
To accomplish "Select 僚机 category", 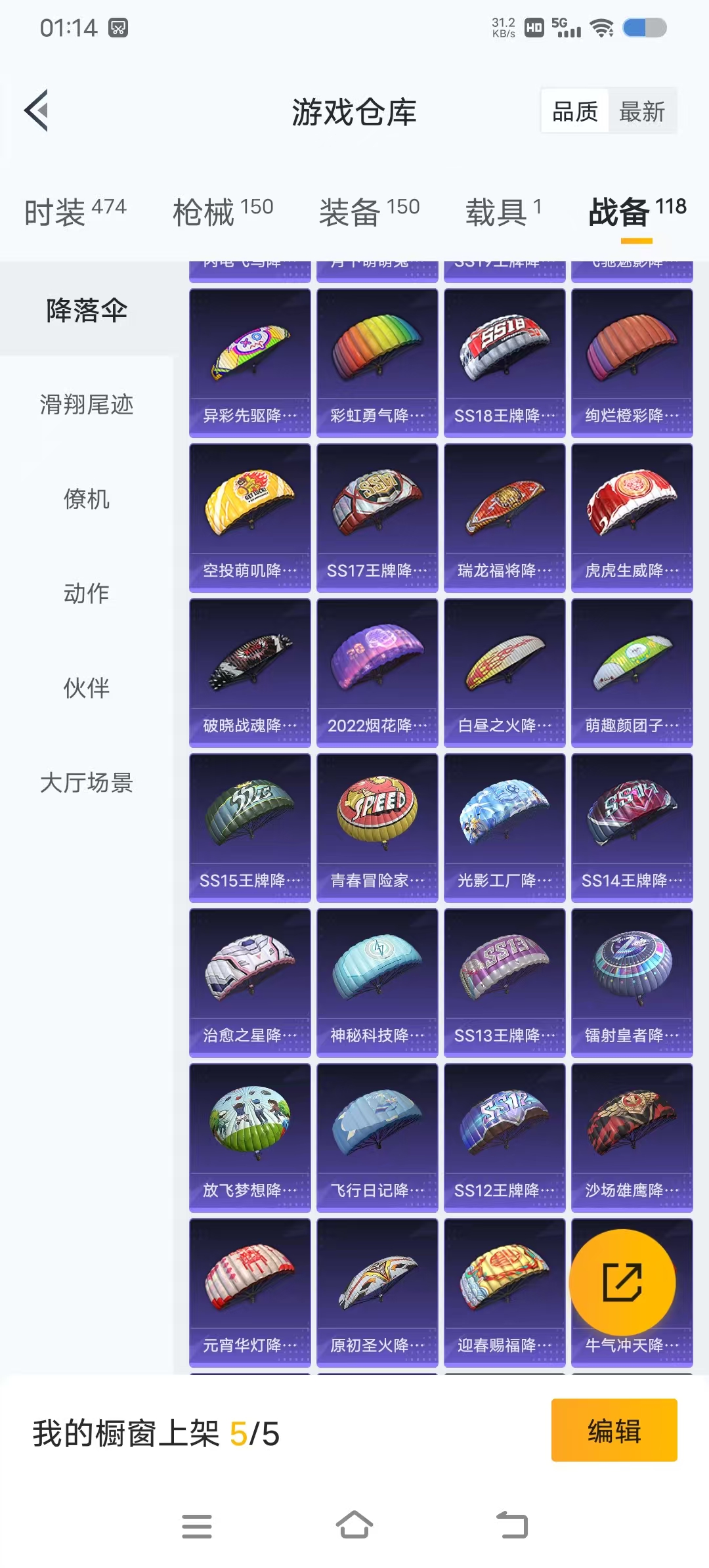I will click(87, 499).
